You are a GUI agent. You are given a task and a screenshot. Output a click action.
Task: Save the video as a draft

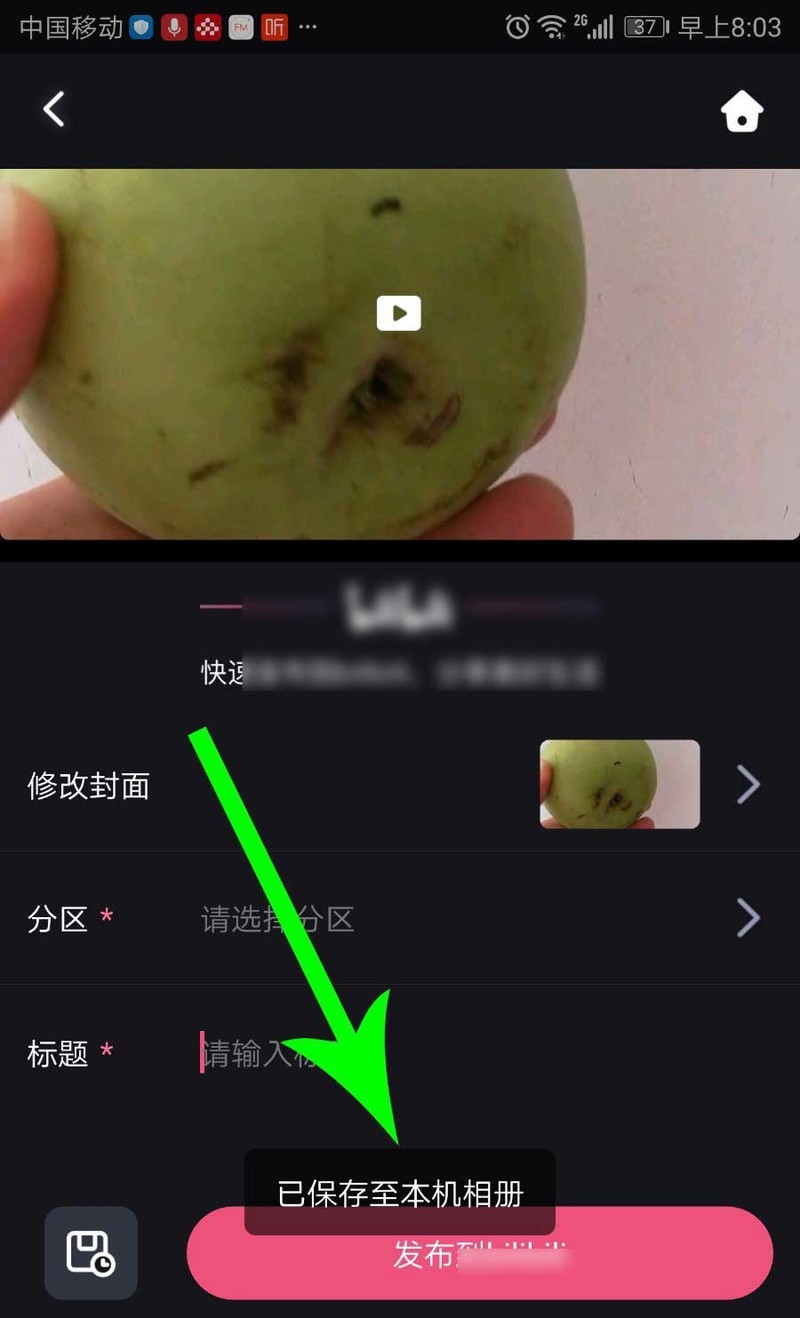tap(90, 1252)
